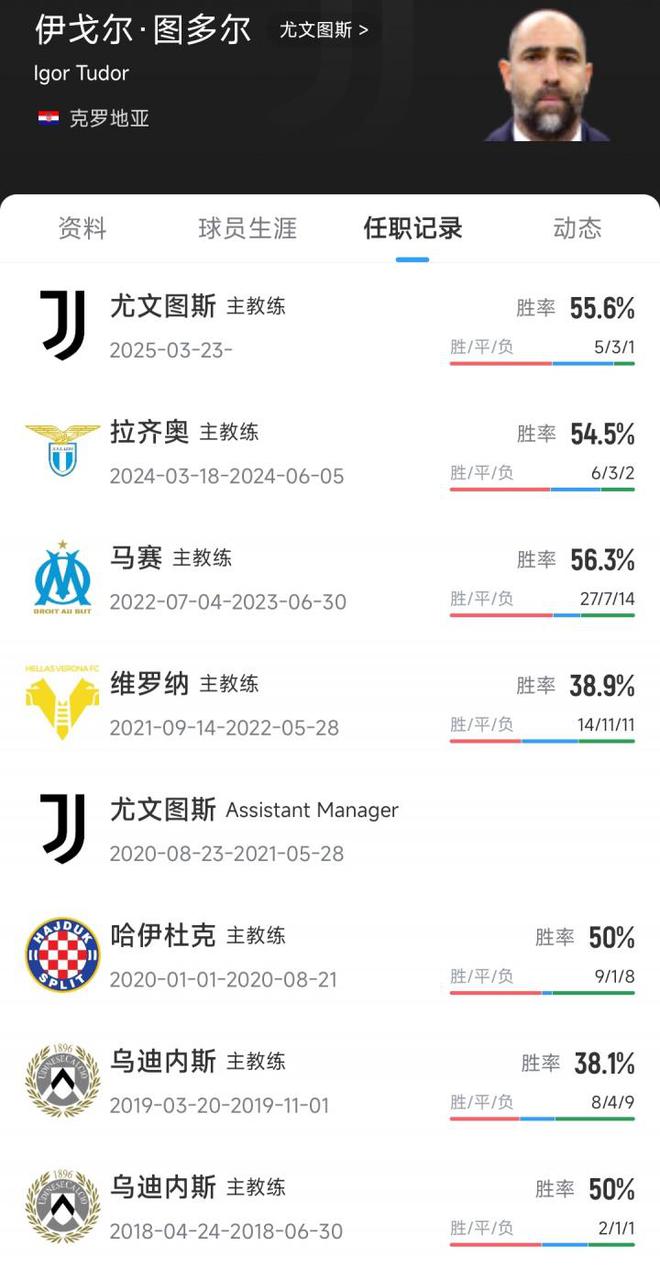Open the 拉齐奥 coaching record
This screenshot has height=1268, width=660.
330,452
